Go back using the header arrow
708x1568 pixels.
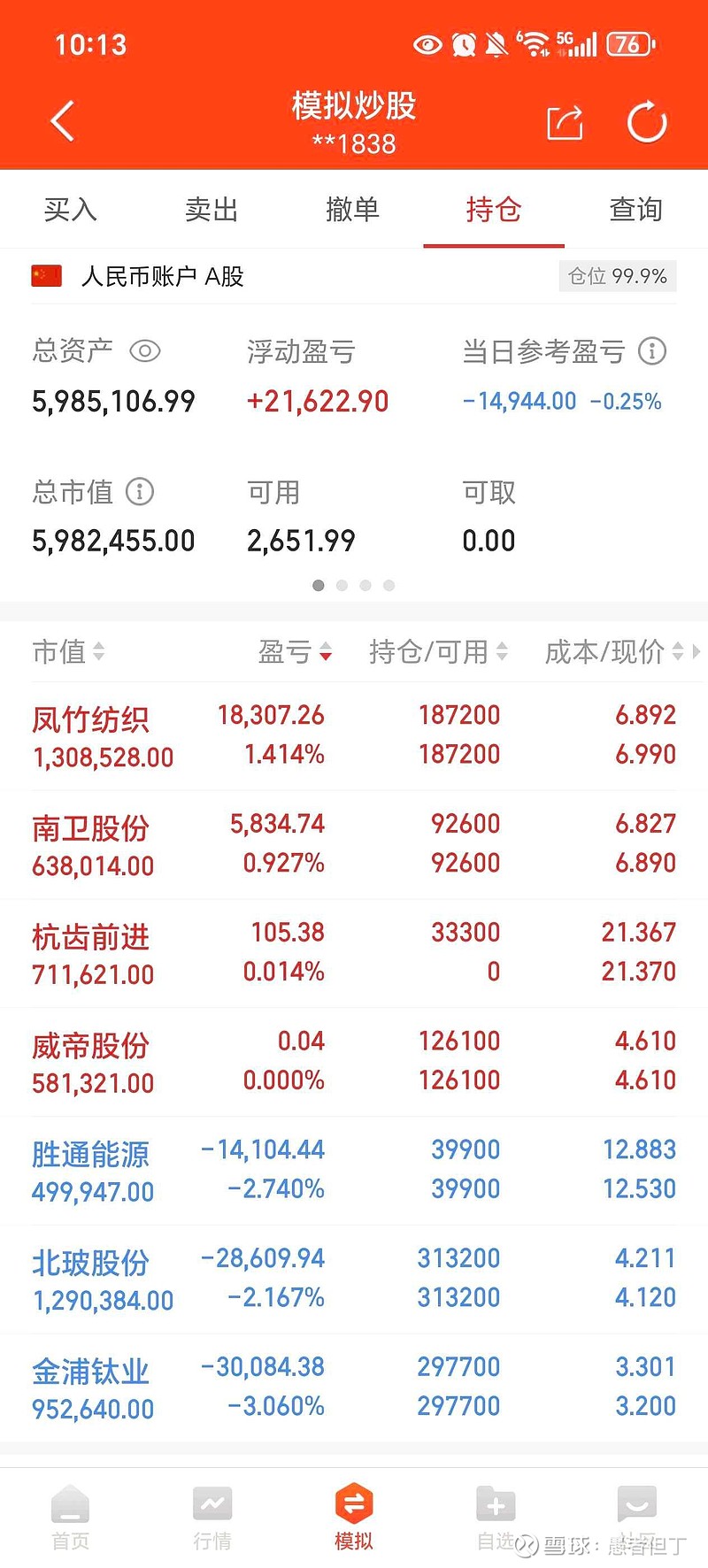point(62,121)
